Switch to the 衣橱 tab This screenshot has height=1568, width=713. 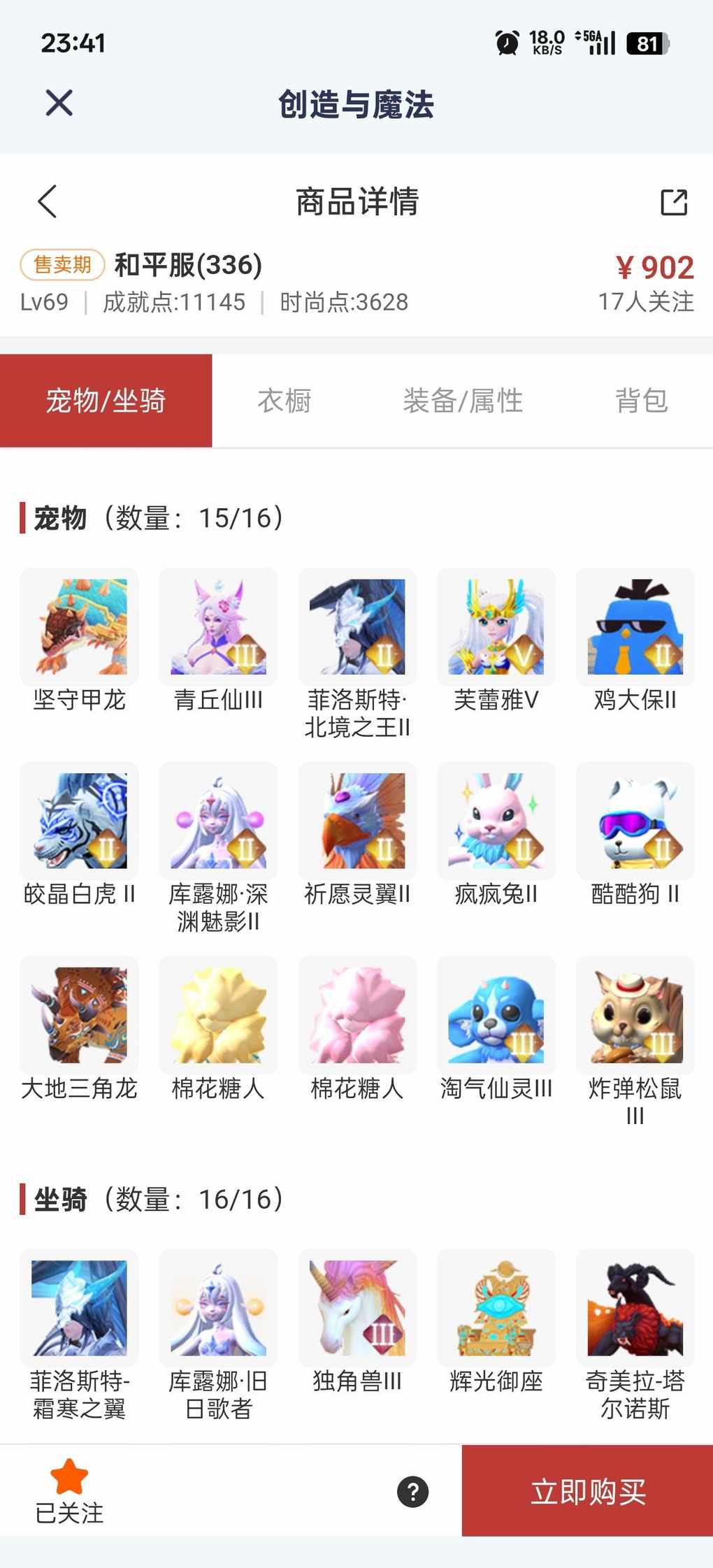click(x=284, y=401)
